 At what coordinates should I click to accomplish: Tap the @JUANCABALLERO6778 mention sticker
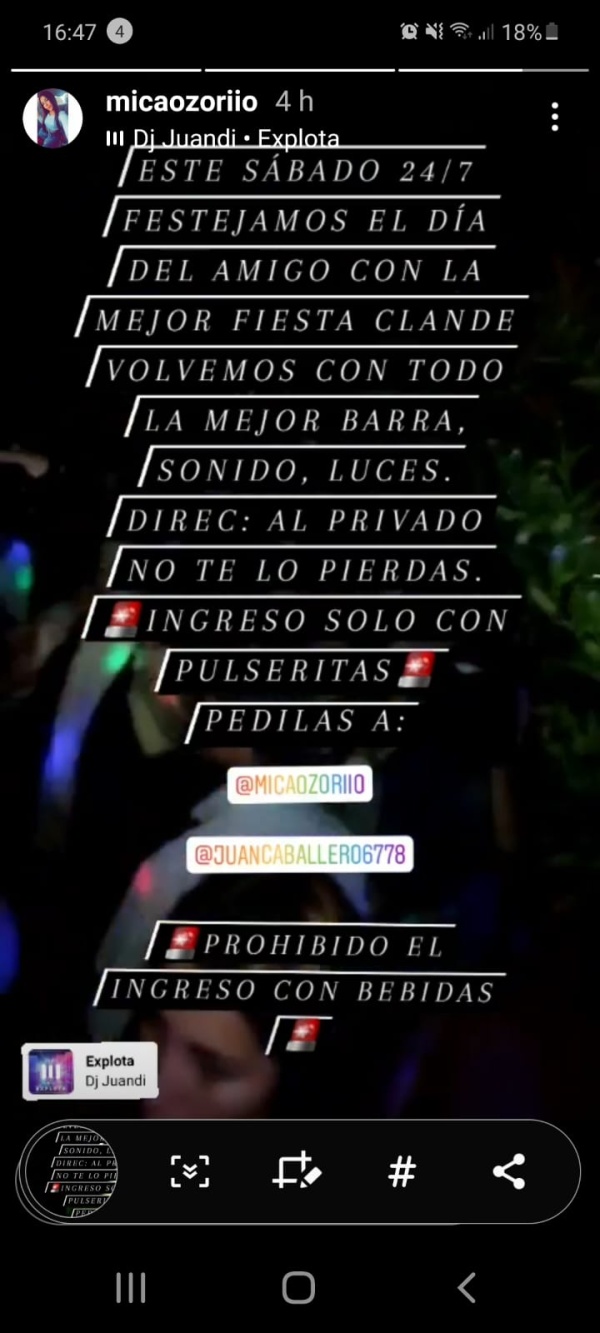click(300, 855)
